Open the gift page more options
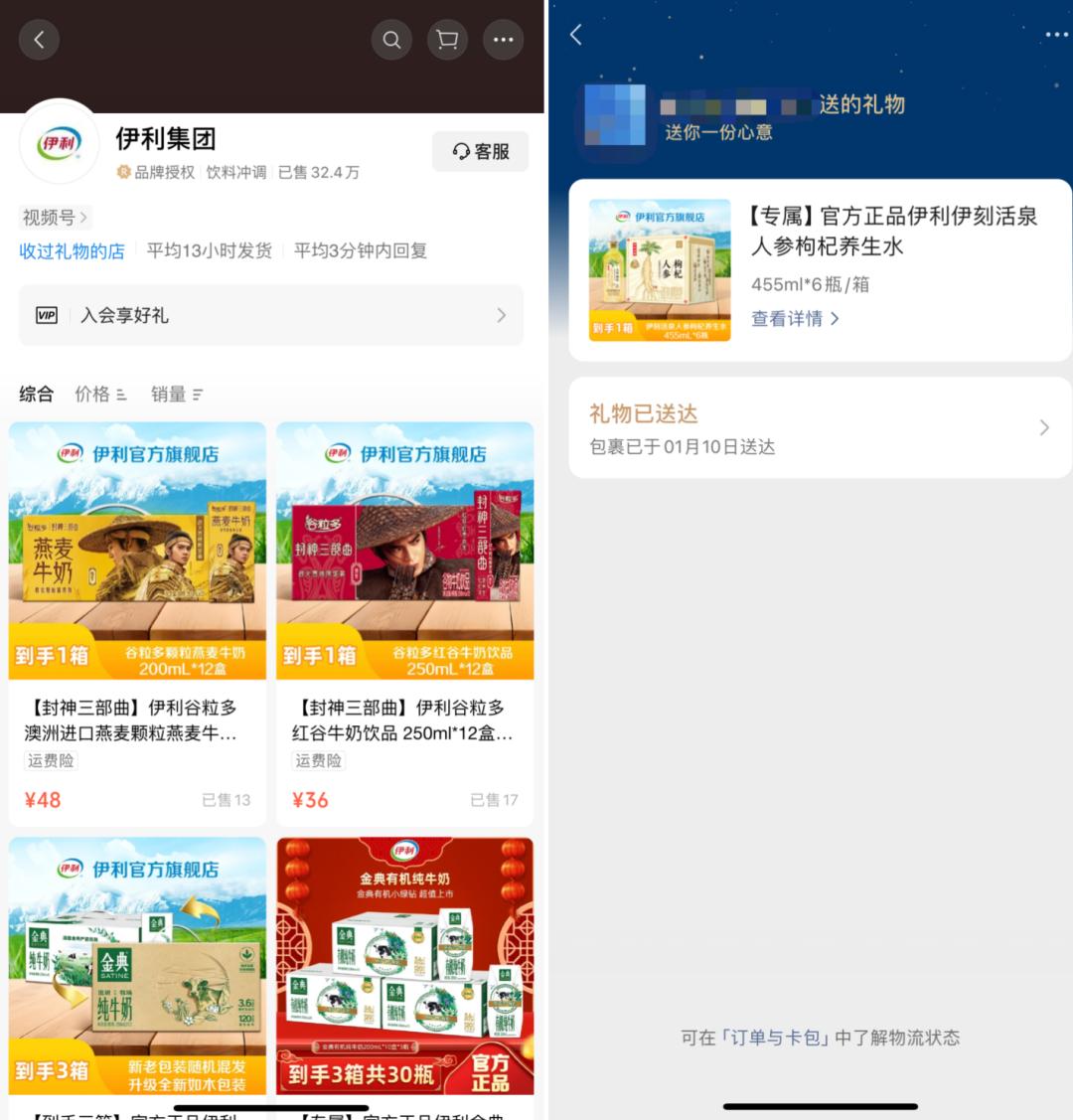Screen dimensions: 1073x1120 1055,36
